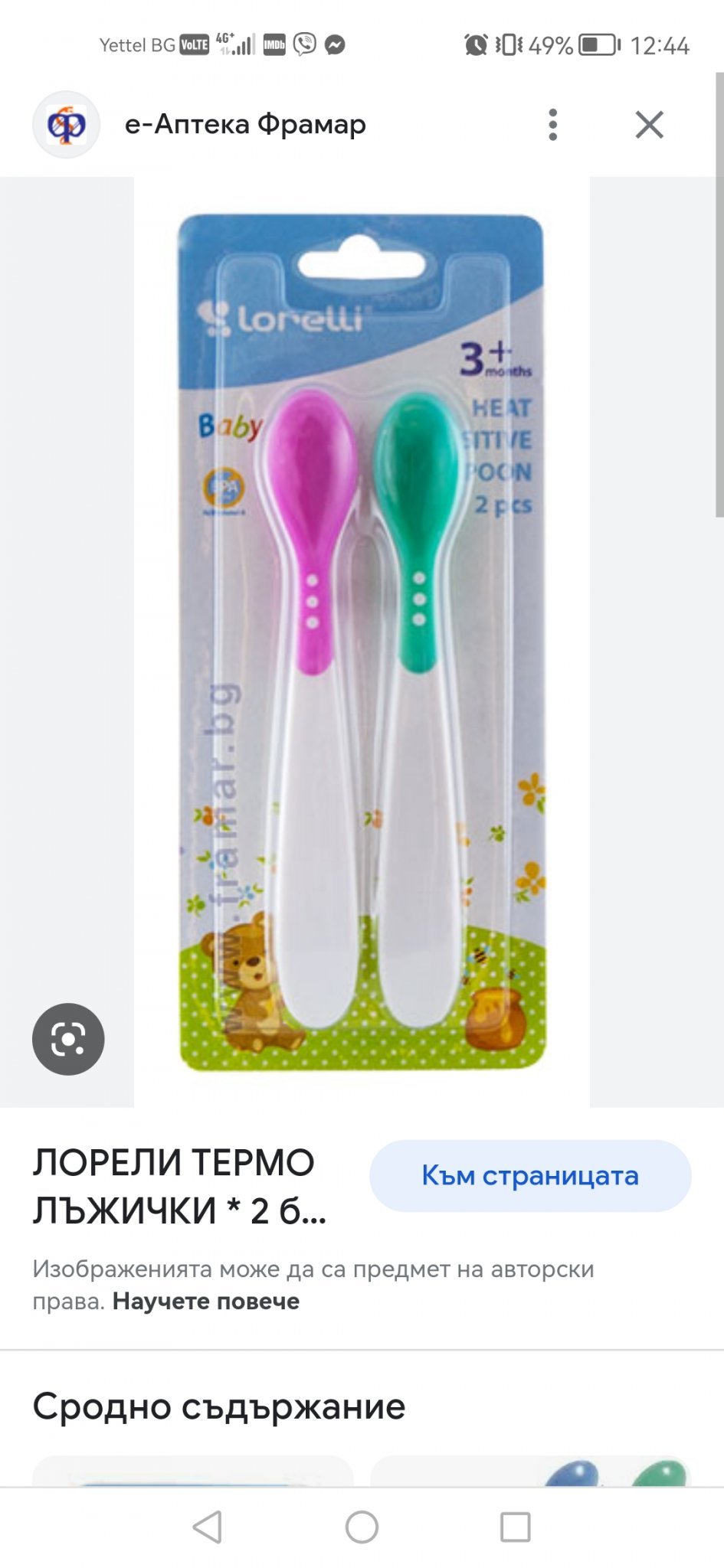
Task: Tap the Към страницата button
Action: point(530,1175)
